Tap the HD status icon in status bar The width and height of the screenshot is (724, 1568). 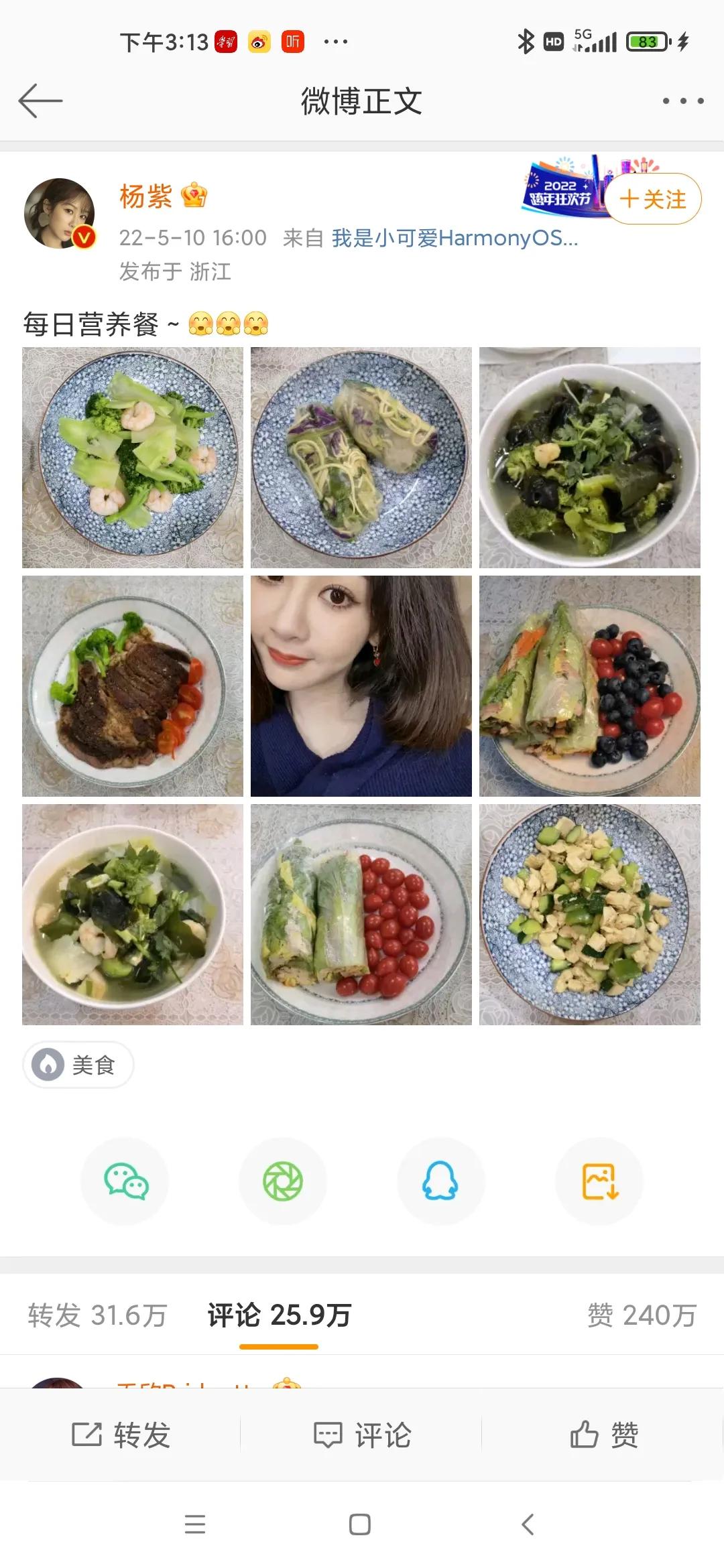coord(554,42)
